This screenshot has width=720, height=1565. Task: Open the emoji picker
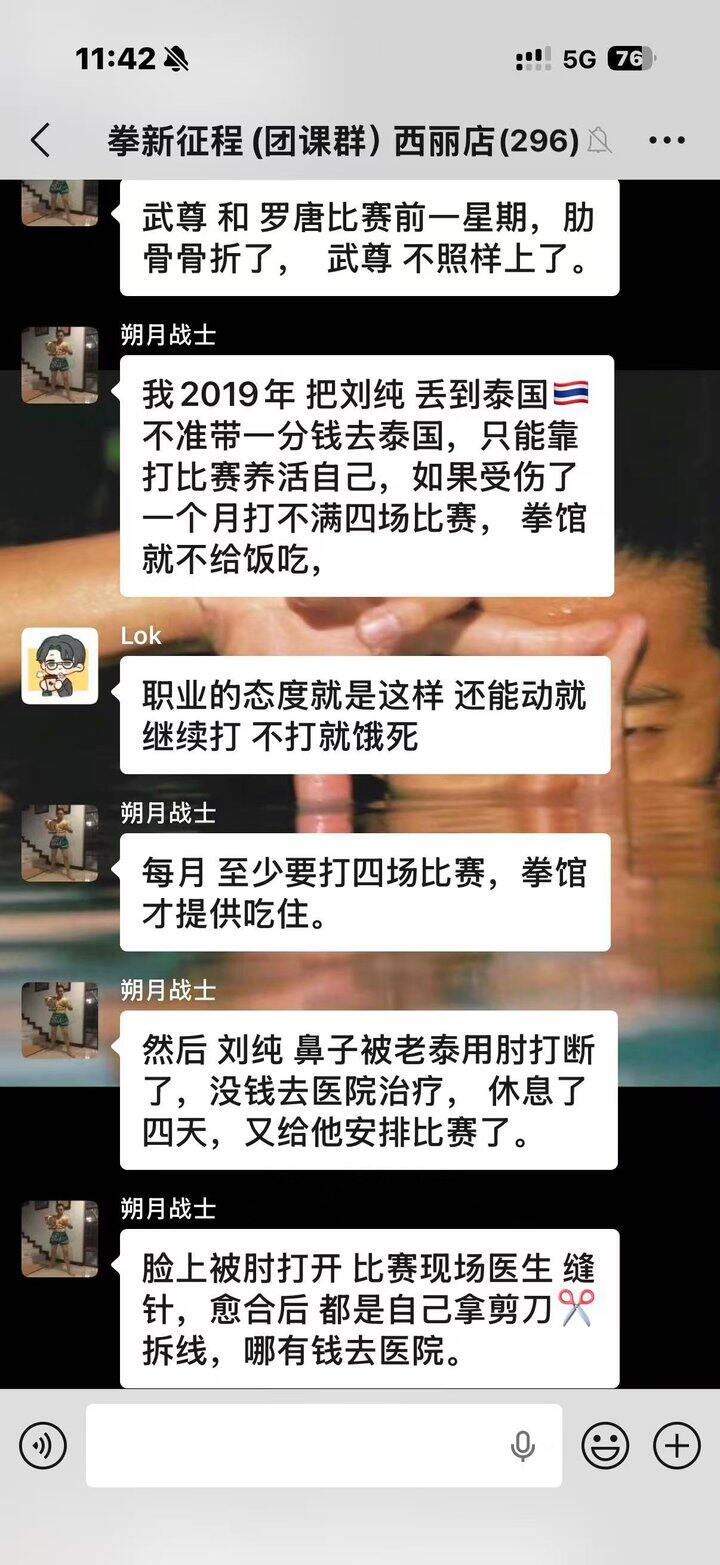(x=605, y=1445)
